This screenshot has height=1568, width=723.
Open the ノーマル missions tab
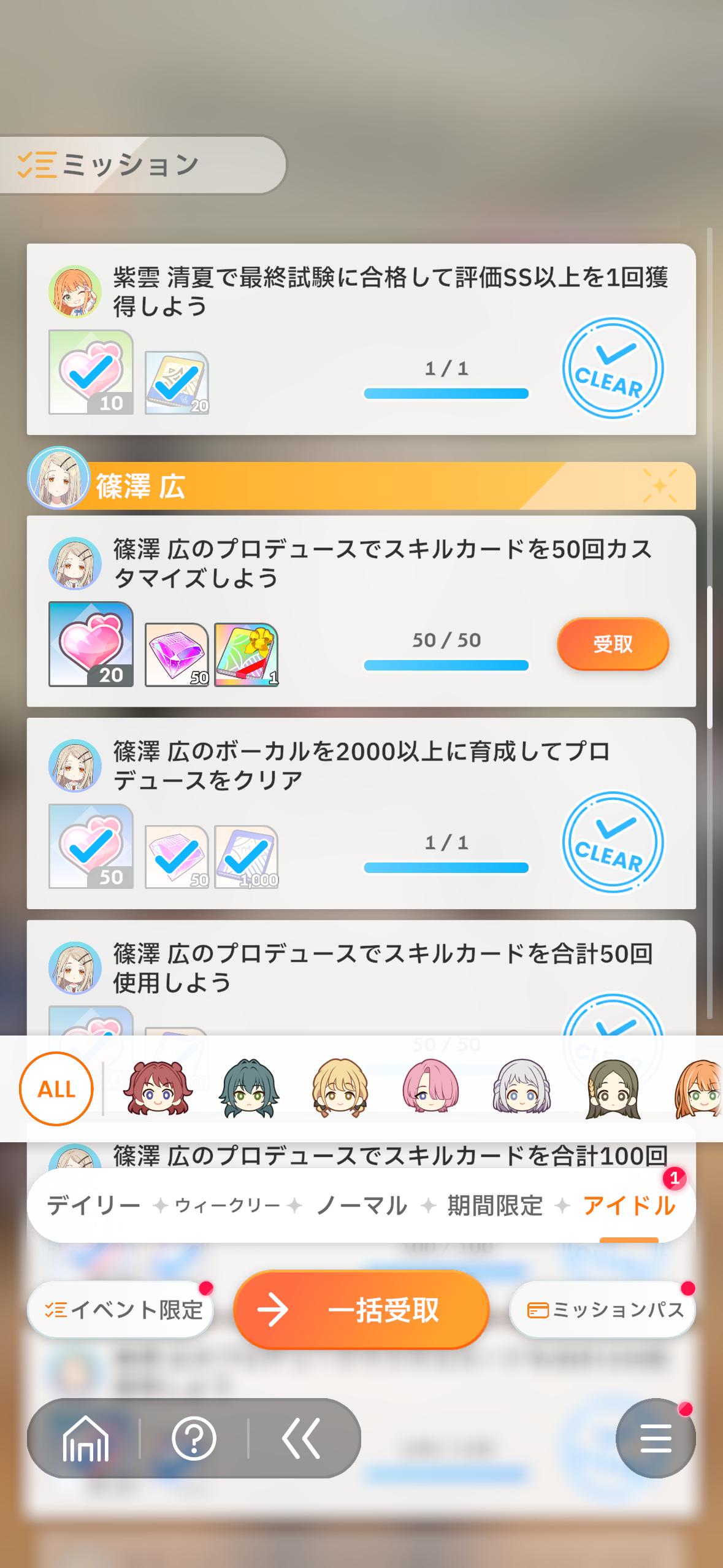coord(361,1205)
